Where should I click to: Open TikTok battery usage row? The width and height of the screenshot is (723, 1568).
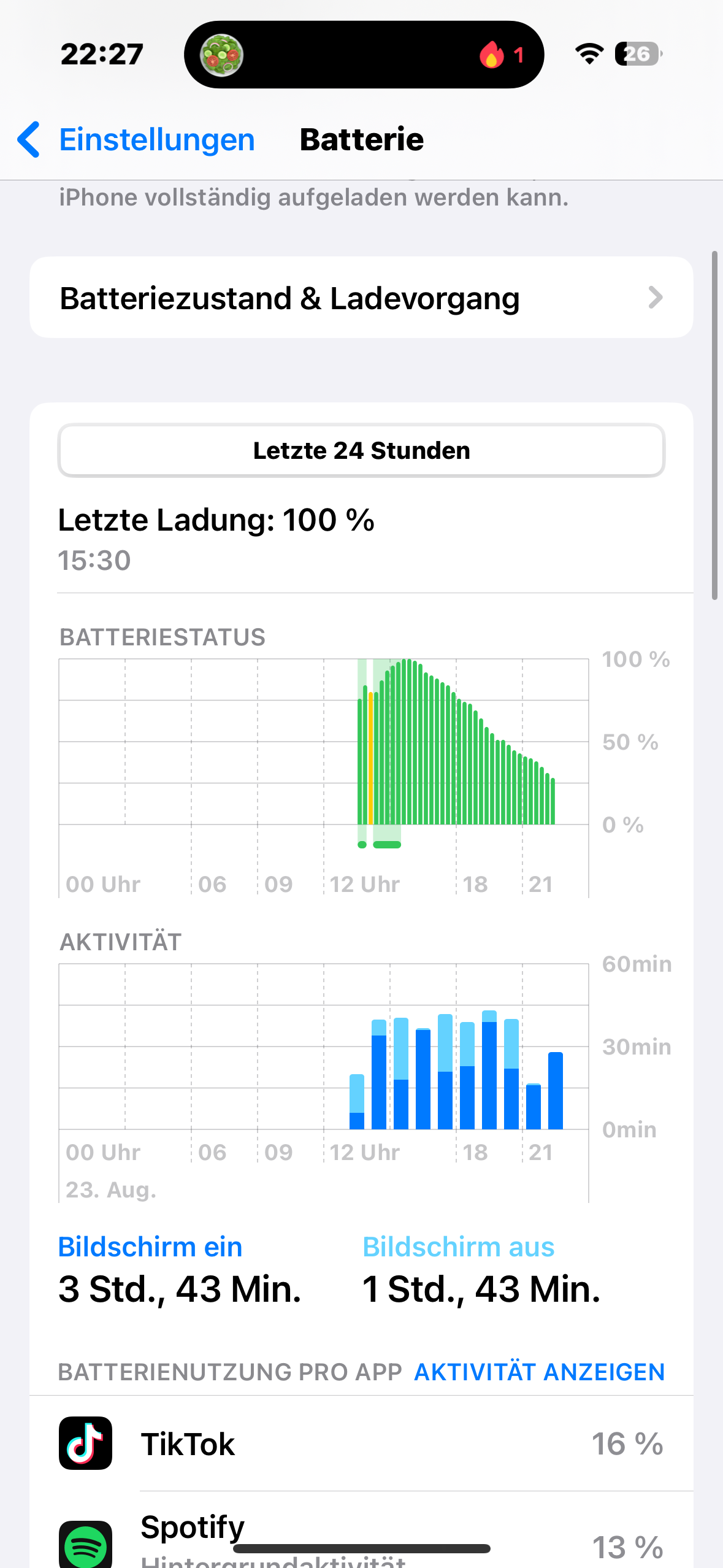coord(361,1443)
